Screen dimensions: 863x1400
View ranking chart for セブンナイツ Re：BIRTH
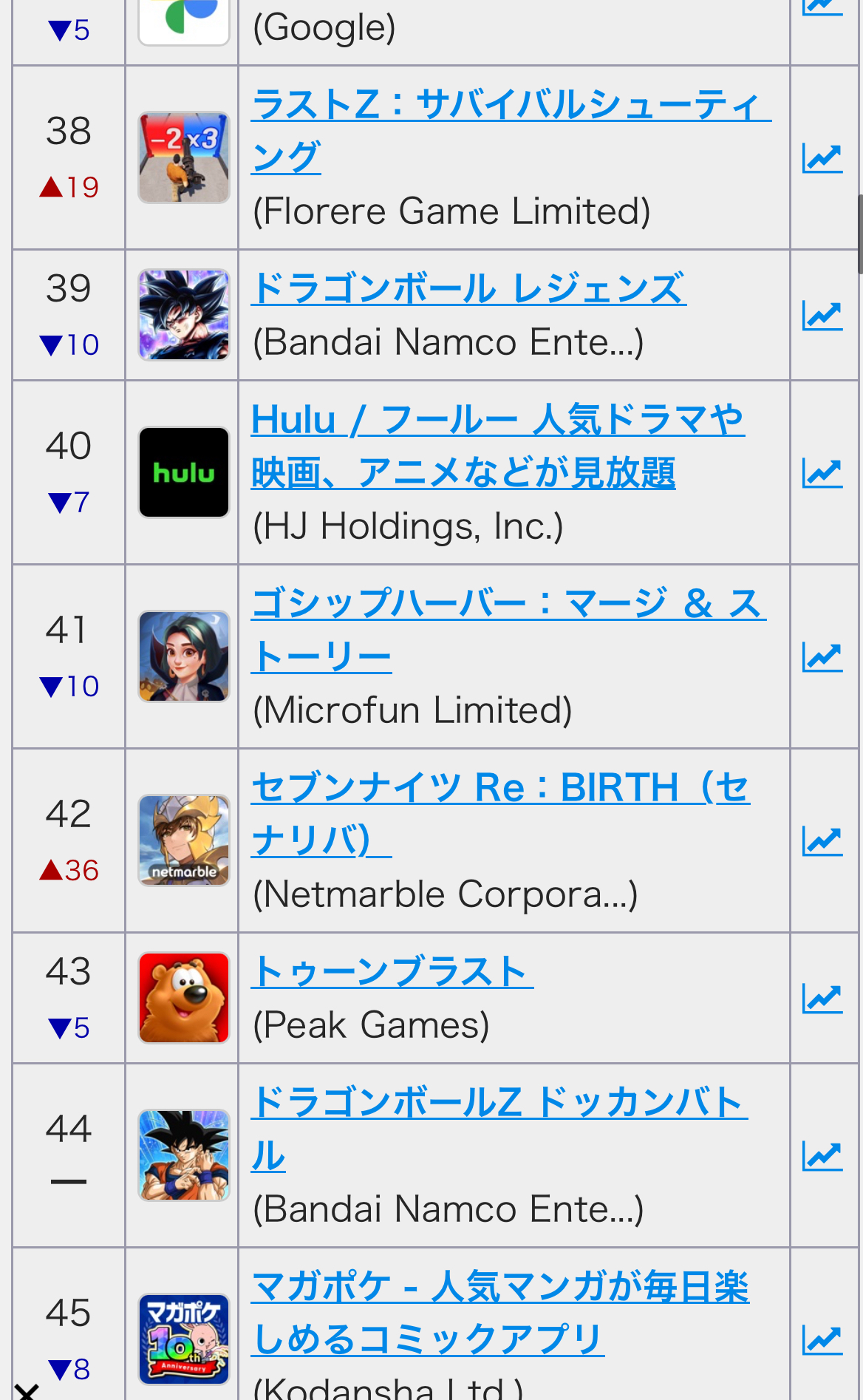click(x=822, y=840)
